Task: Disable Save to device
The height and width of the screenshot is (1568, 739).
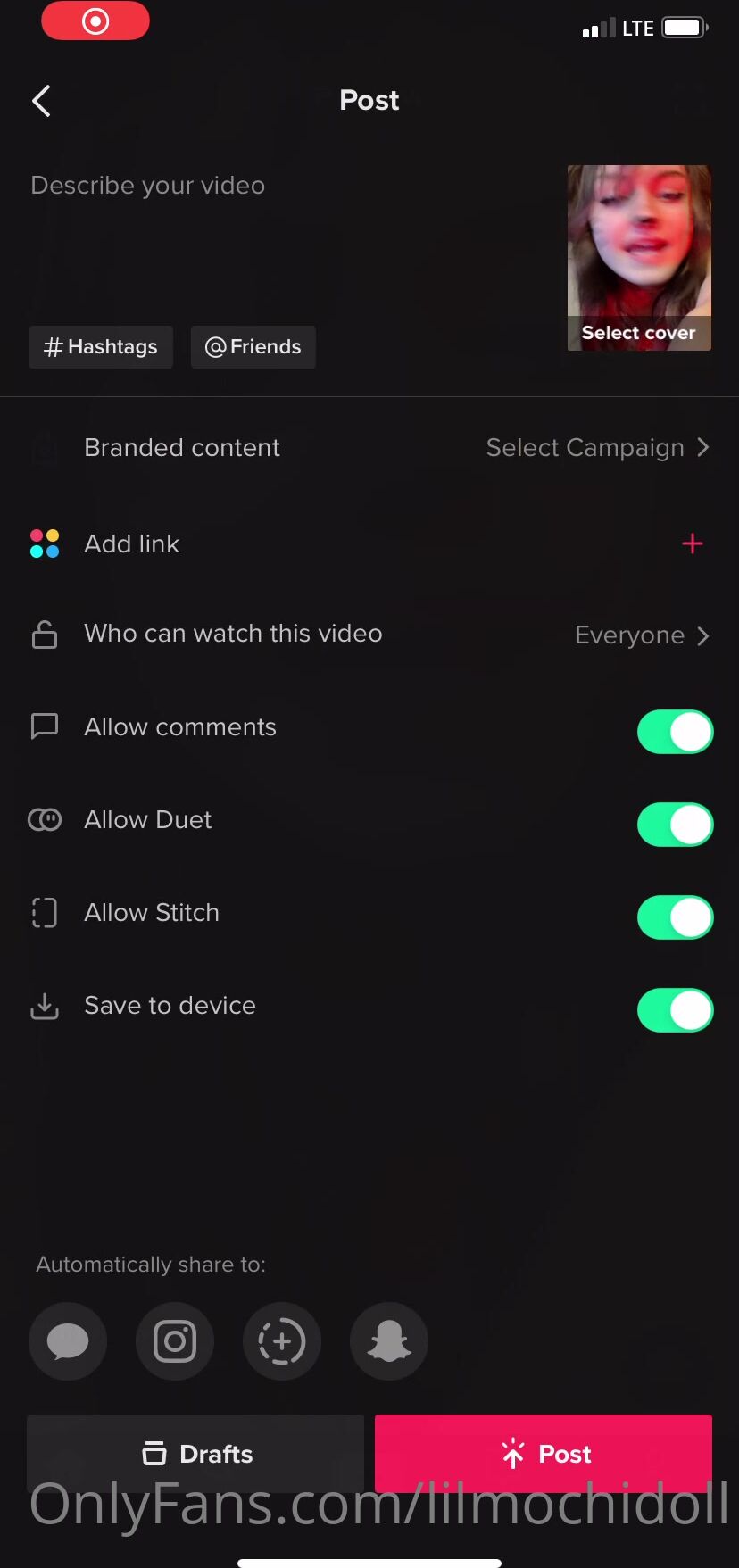Action: coord(675,1010)
